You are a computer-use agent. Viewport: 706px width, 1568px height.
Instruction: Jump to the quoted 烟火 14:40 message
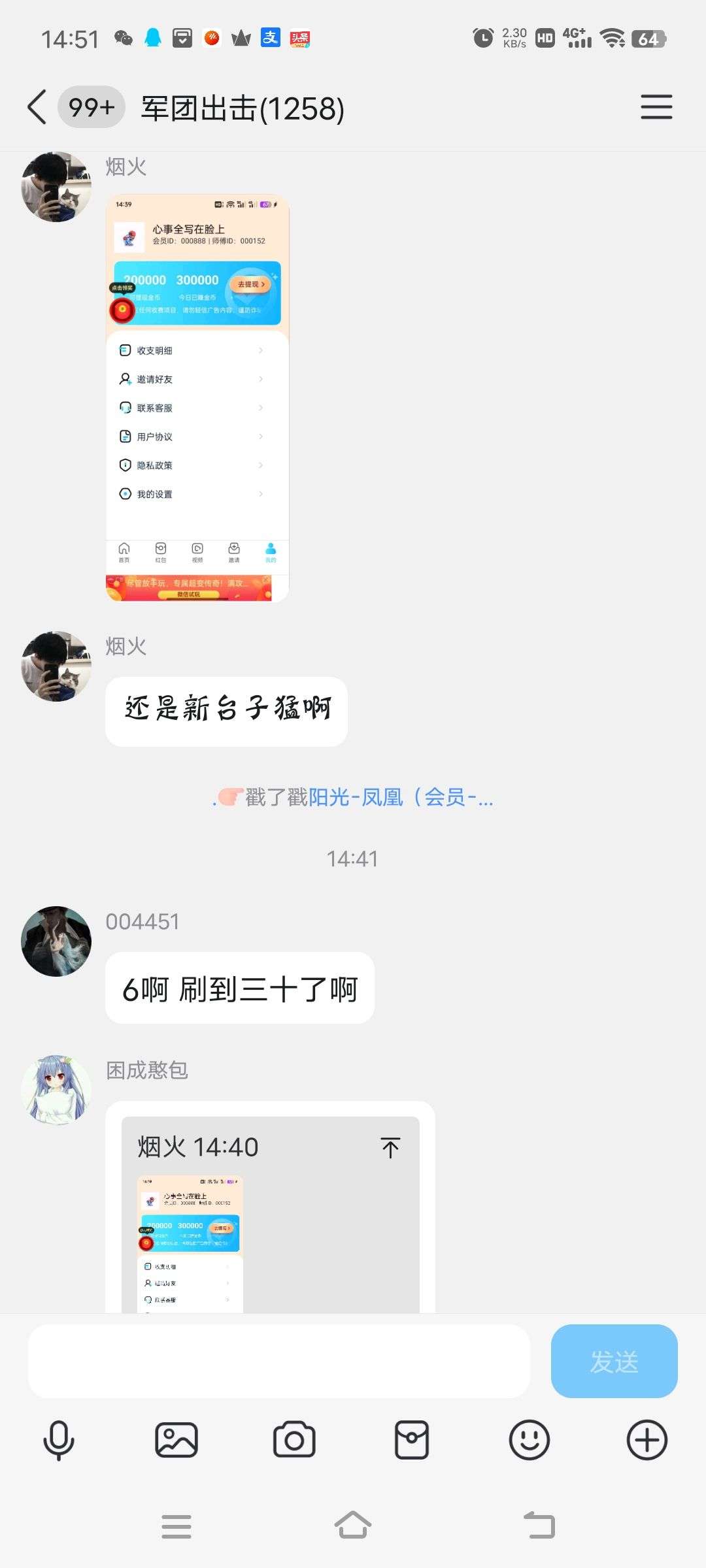pos(390,1147)
